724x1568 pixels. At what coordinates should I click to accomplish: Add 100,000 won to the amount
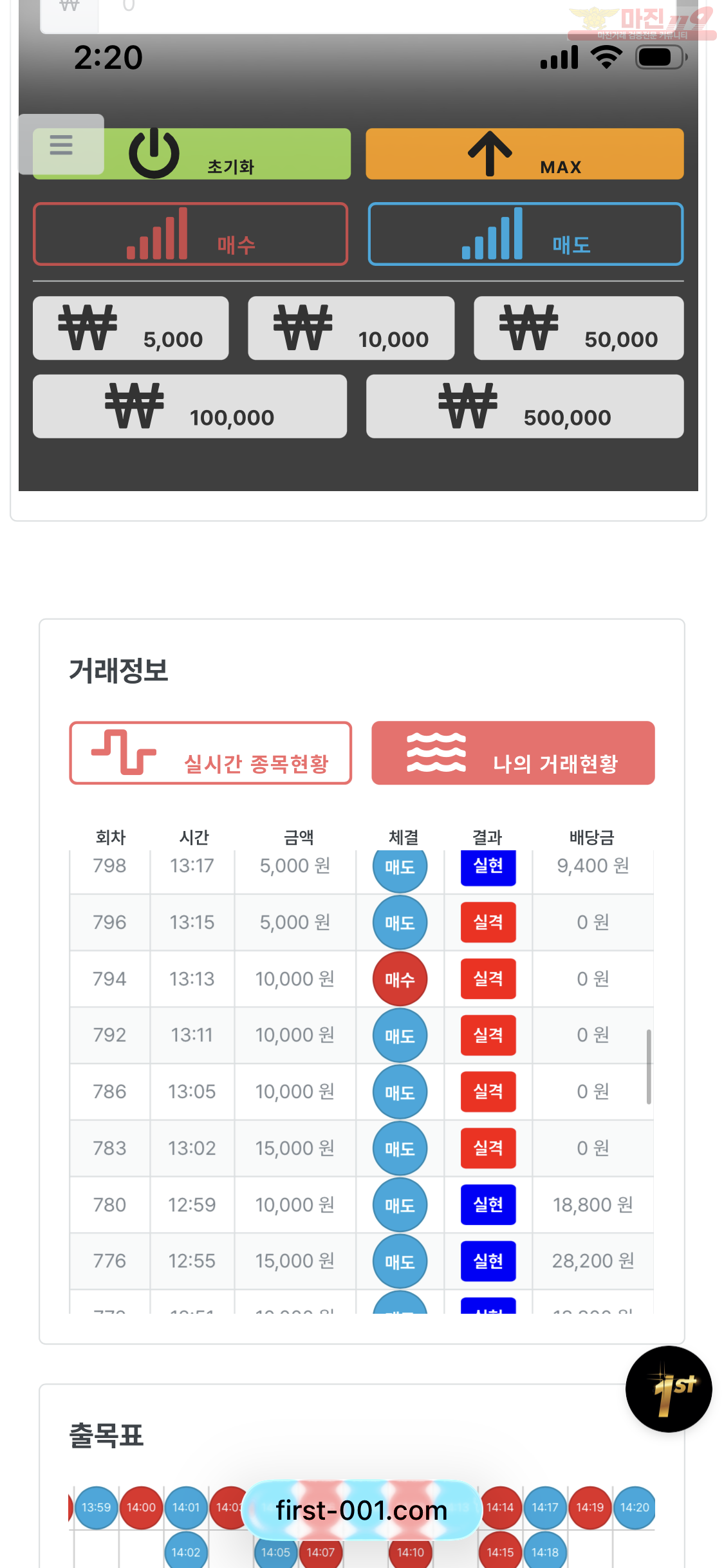[190, 407]
